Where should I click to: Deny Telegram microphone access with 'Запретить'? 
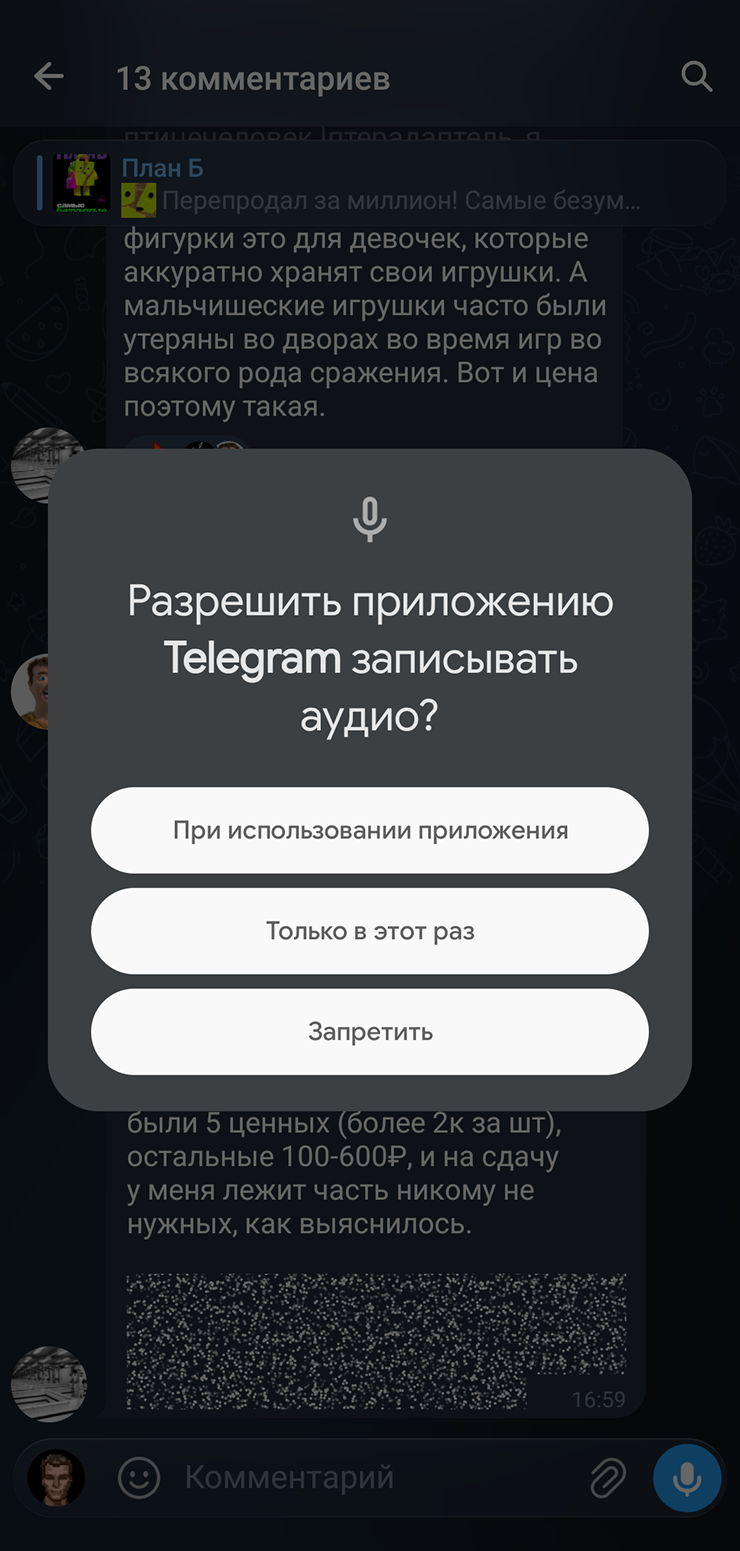(x=369, y=1031)
